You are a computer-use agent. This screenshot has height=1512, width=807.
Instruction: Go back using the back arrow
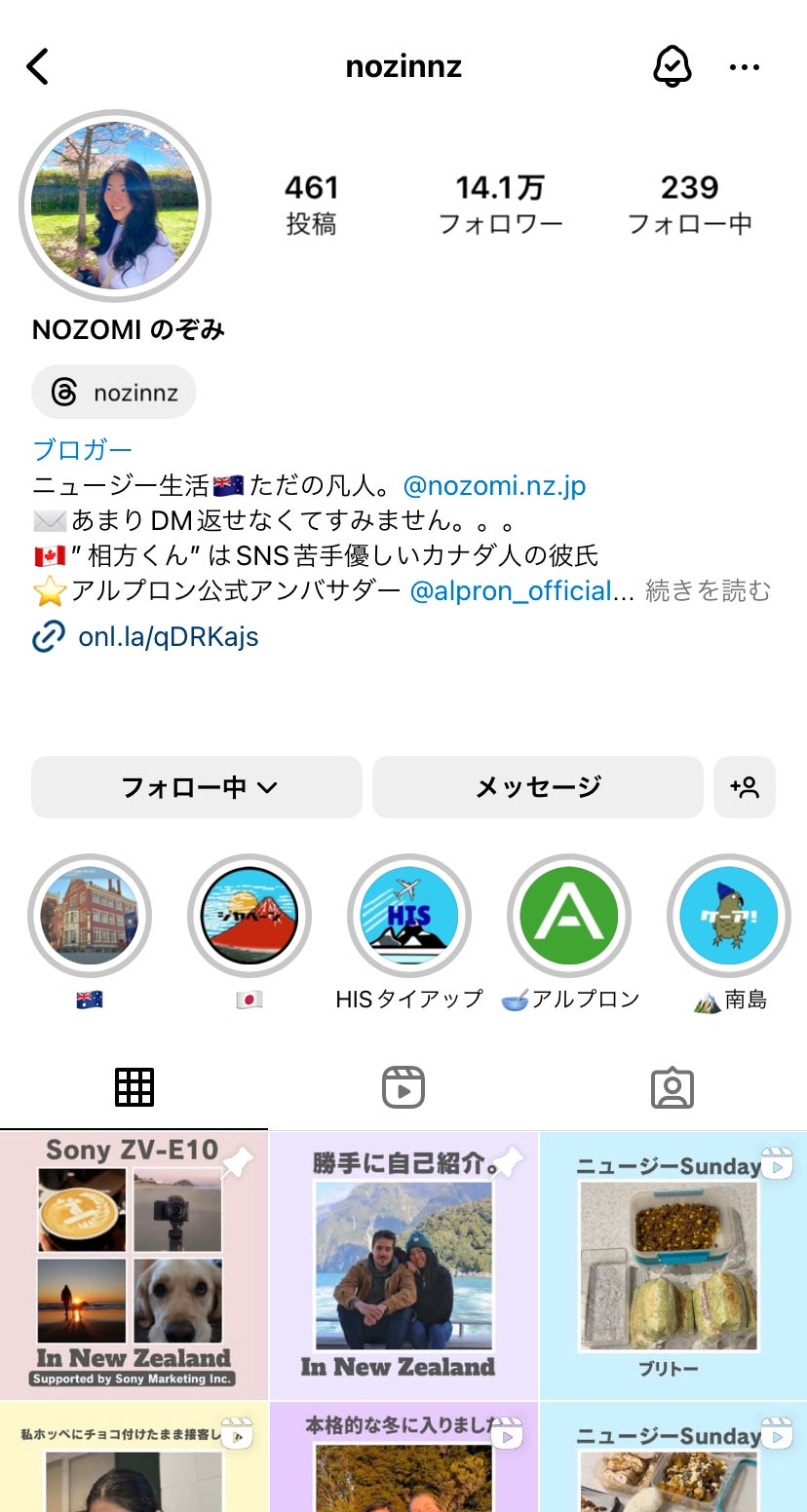click(37, 67)
